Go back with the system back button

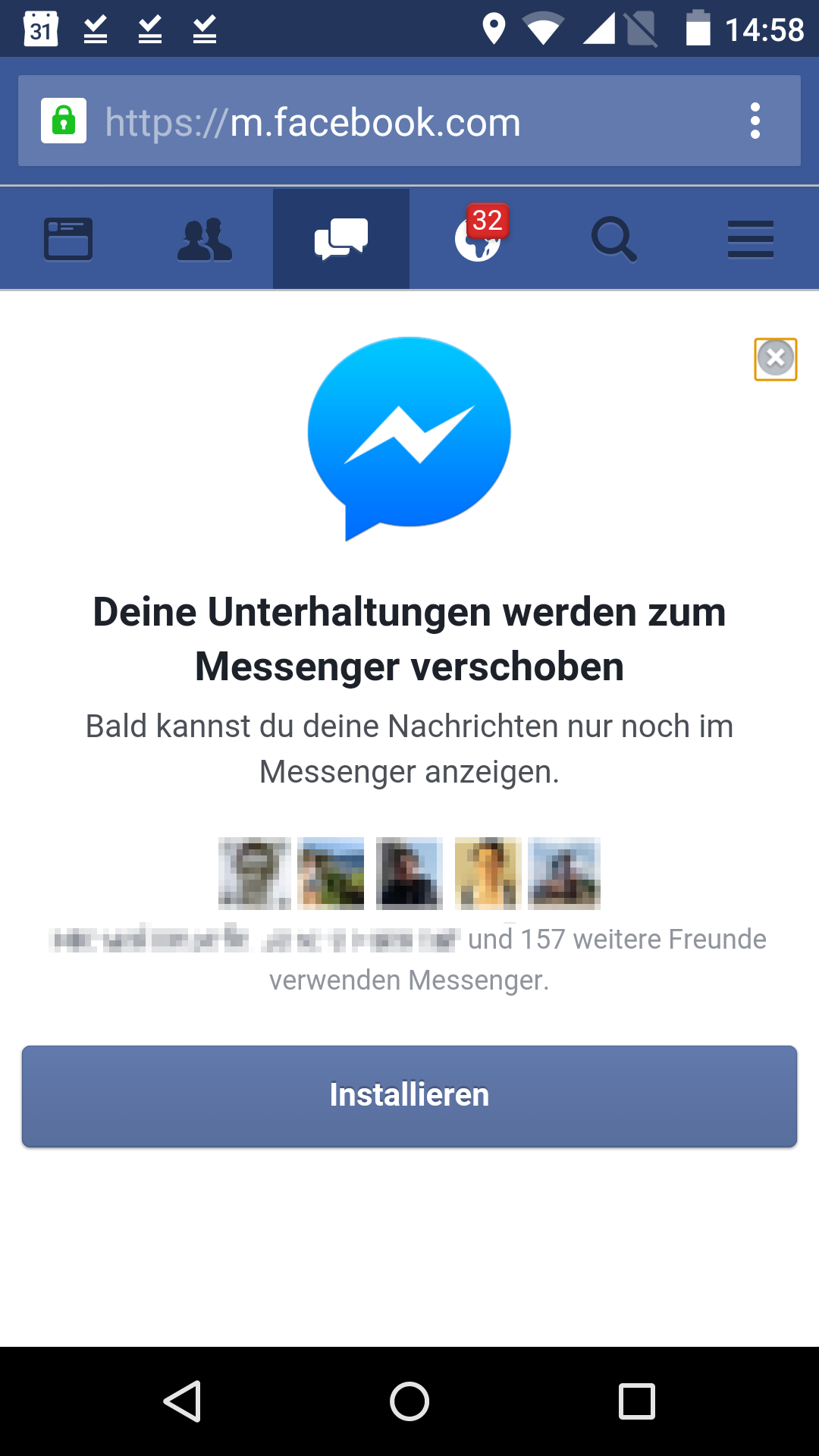(182, 1401)
